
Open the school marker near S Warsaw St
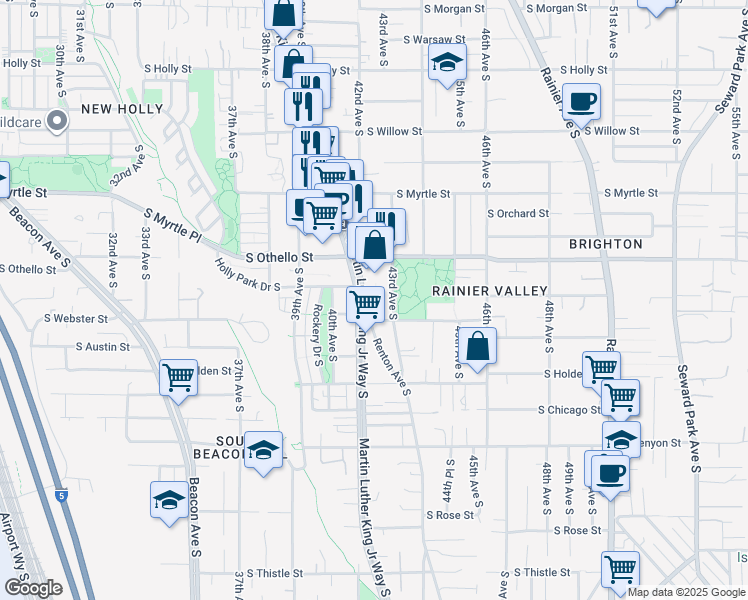[x=448, y=63]
